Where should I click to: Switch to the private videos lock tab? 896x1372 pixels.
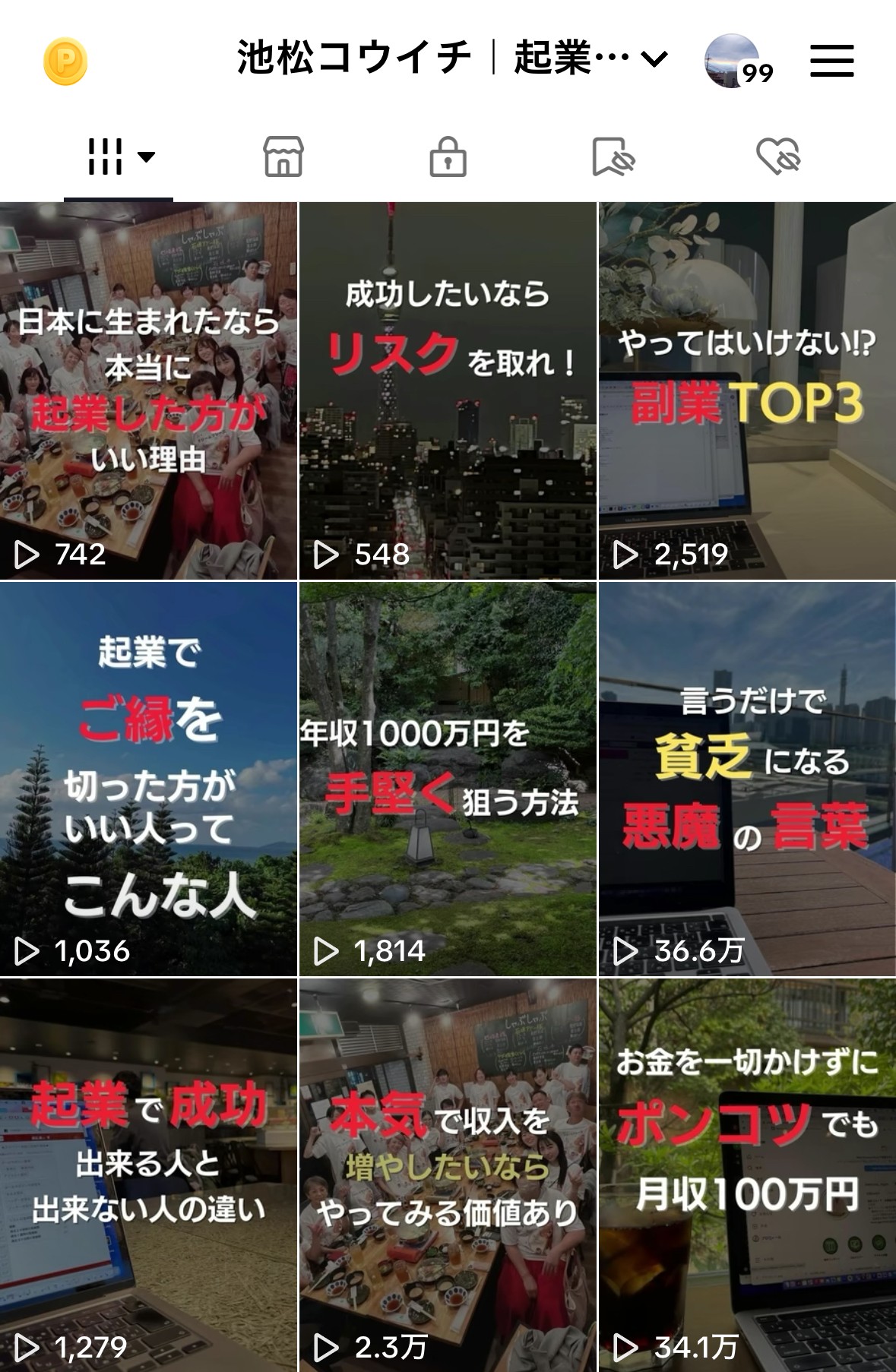pos(448,158)
